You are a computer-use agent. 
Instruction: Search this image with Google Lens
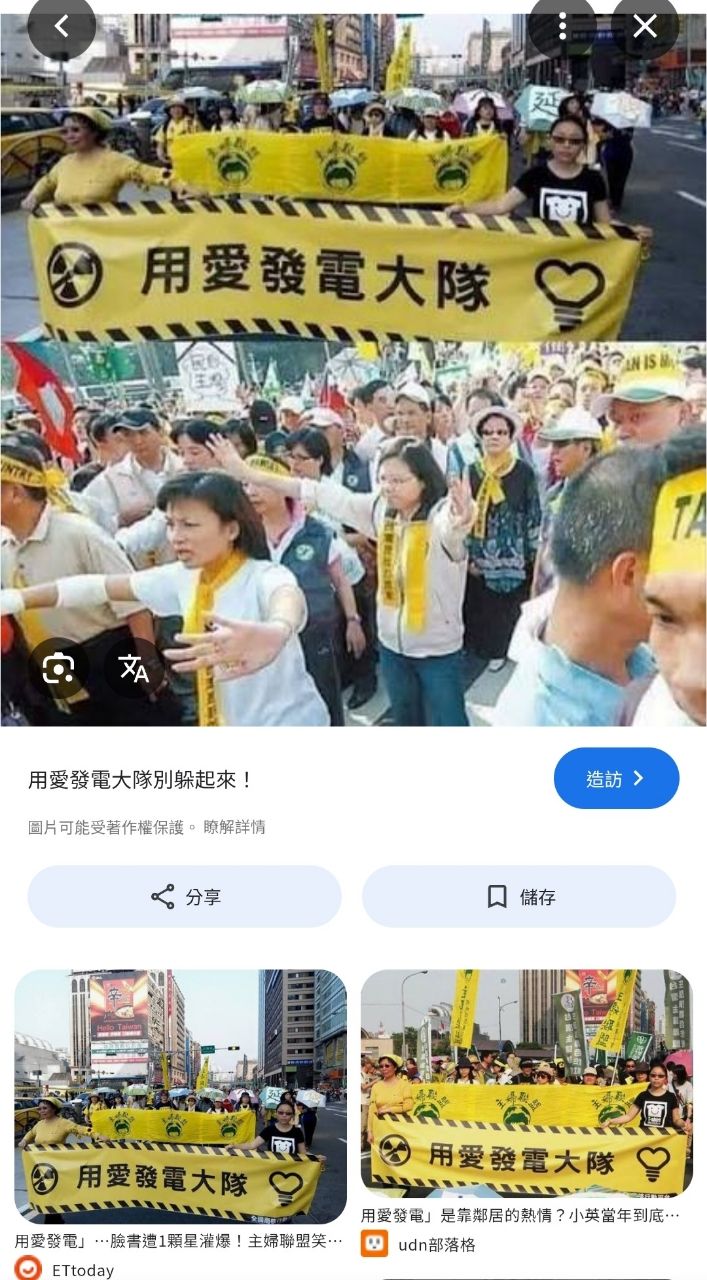coord(58,668)
